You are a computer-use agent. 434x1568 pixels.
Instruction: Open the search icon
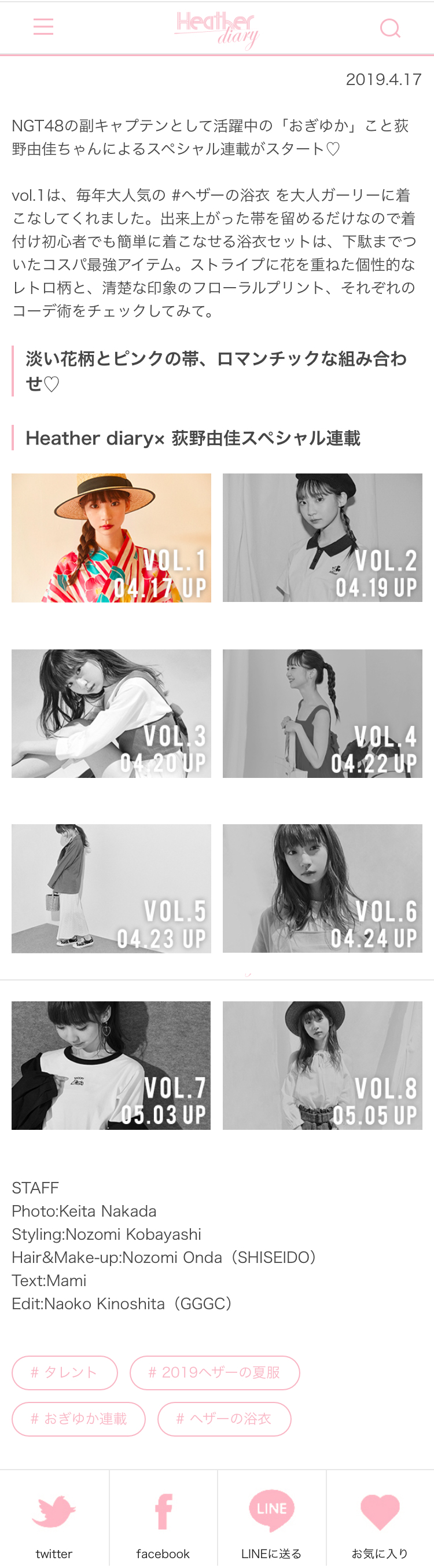[x=389, y=28]
